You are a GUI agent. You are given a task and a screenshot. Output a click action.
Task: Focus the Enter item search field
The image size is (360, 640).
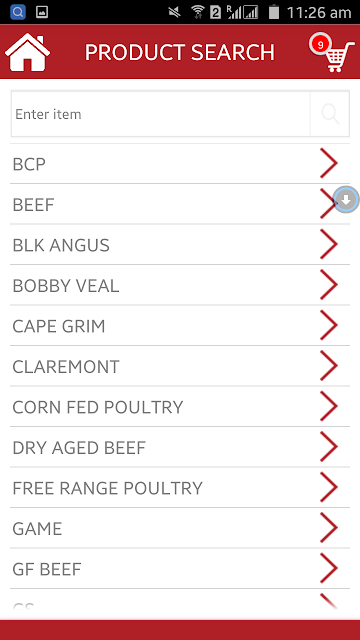point(160,114)
